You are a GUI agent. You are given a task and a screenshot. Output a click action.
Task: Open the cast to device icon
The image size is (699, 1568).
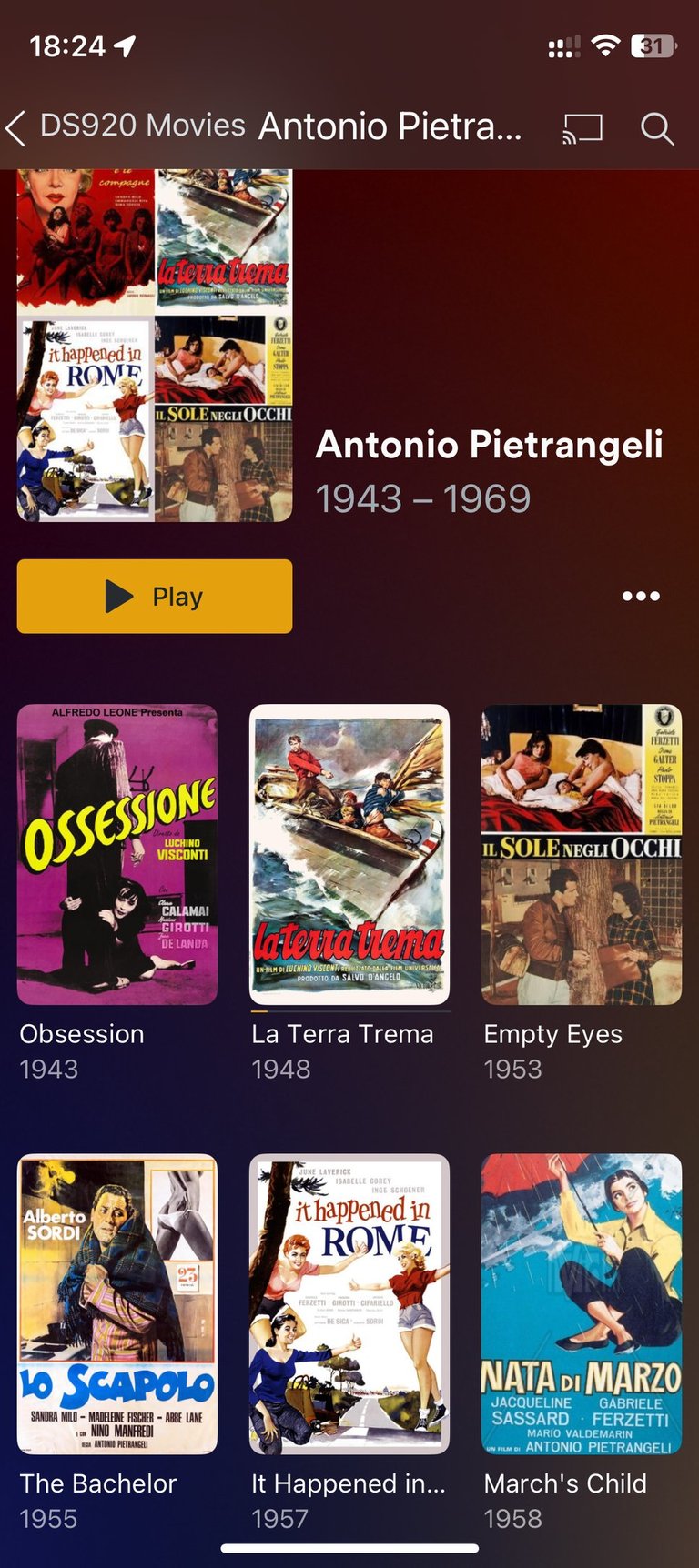tap(582, 128)
